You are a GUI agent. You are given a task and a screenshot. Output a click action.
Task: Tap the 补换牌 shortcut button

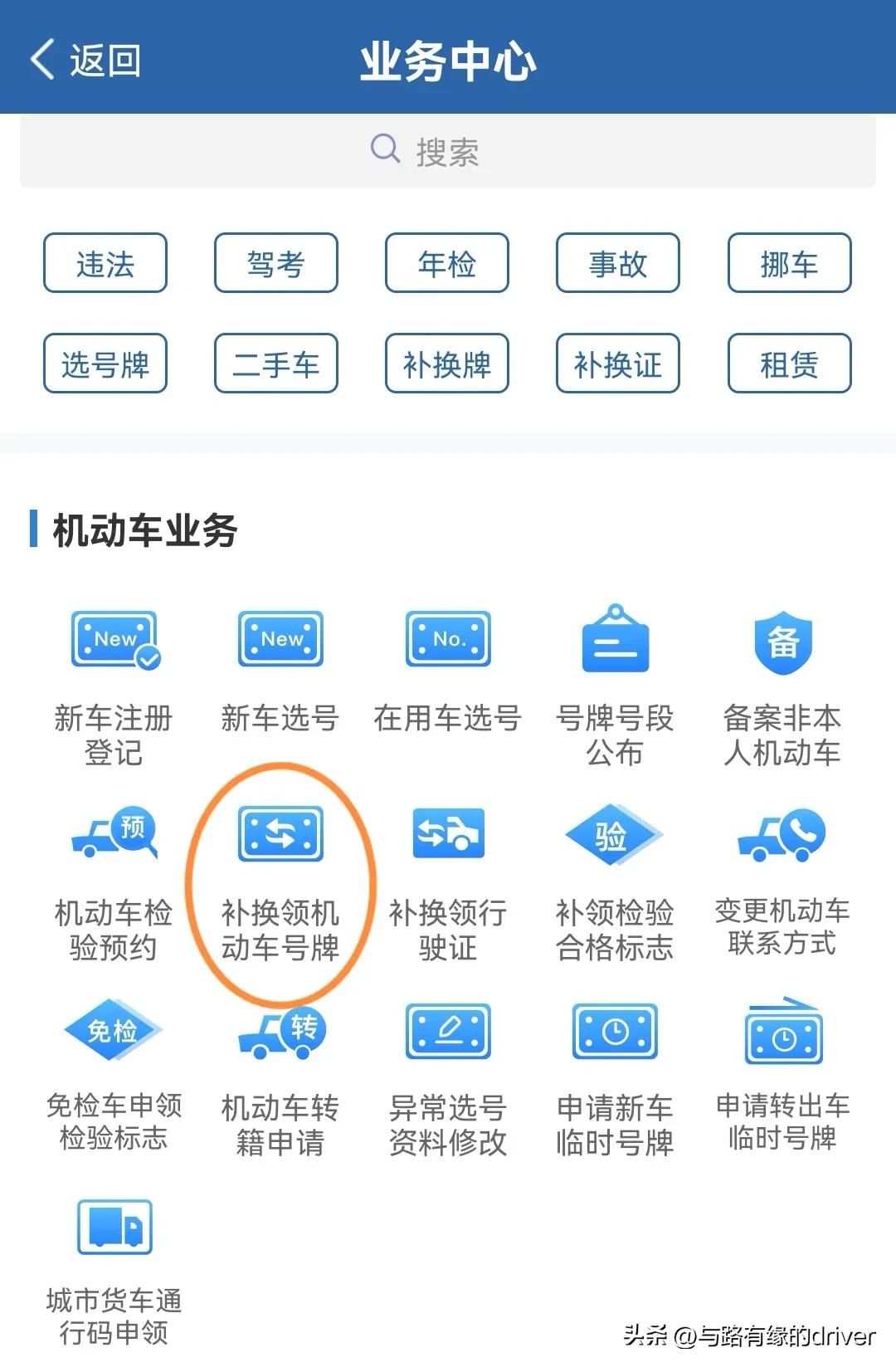click(446, 364)
